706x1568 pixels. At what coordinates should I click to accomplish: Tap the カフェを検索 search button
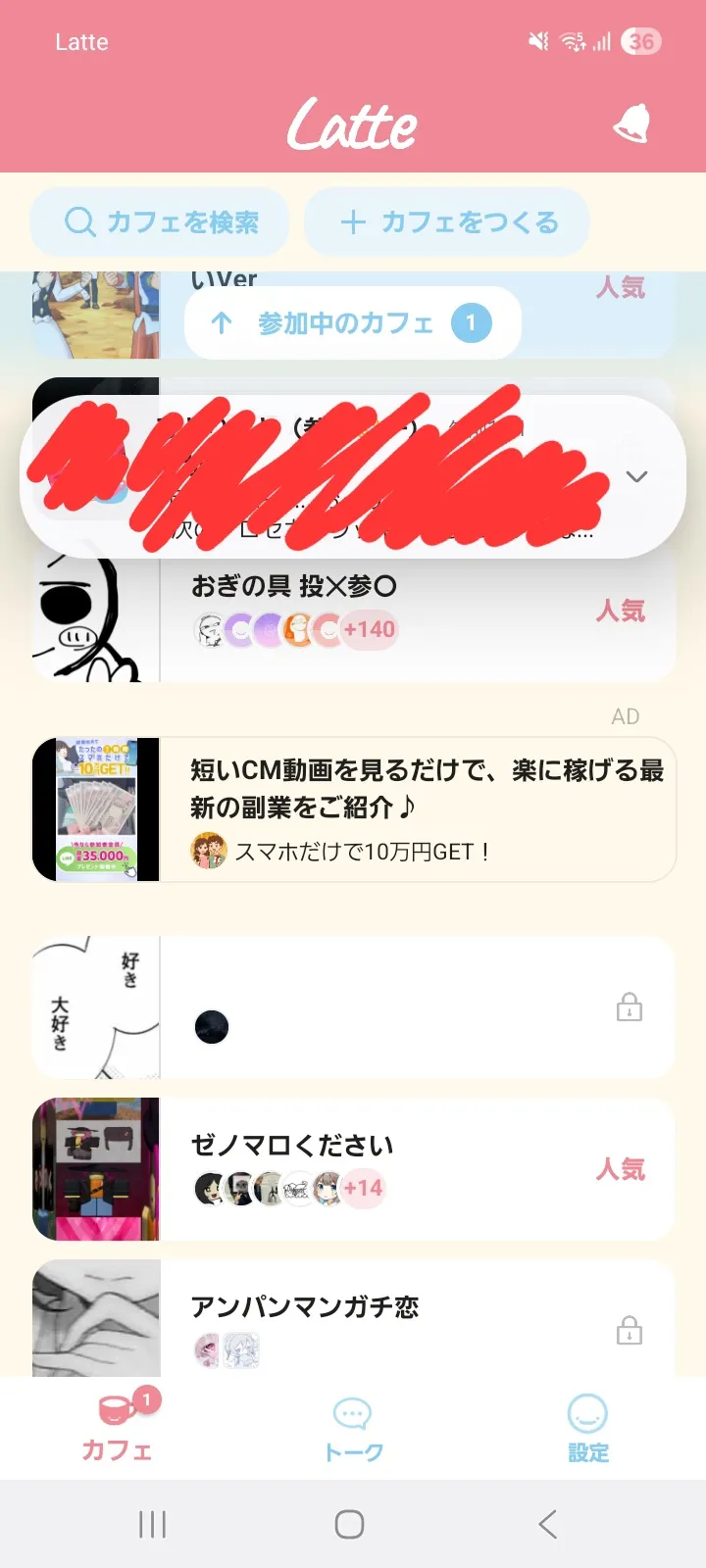coord(161,222)
